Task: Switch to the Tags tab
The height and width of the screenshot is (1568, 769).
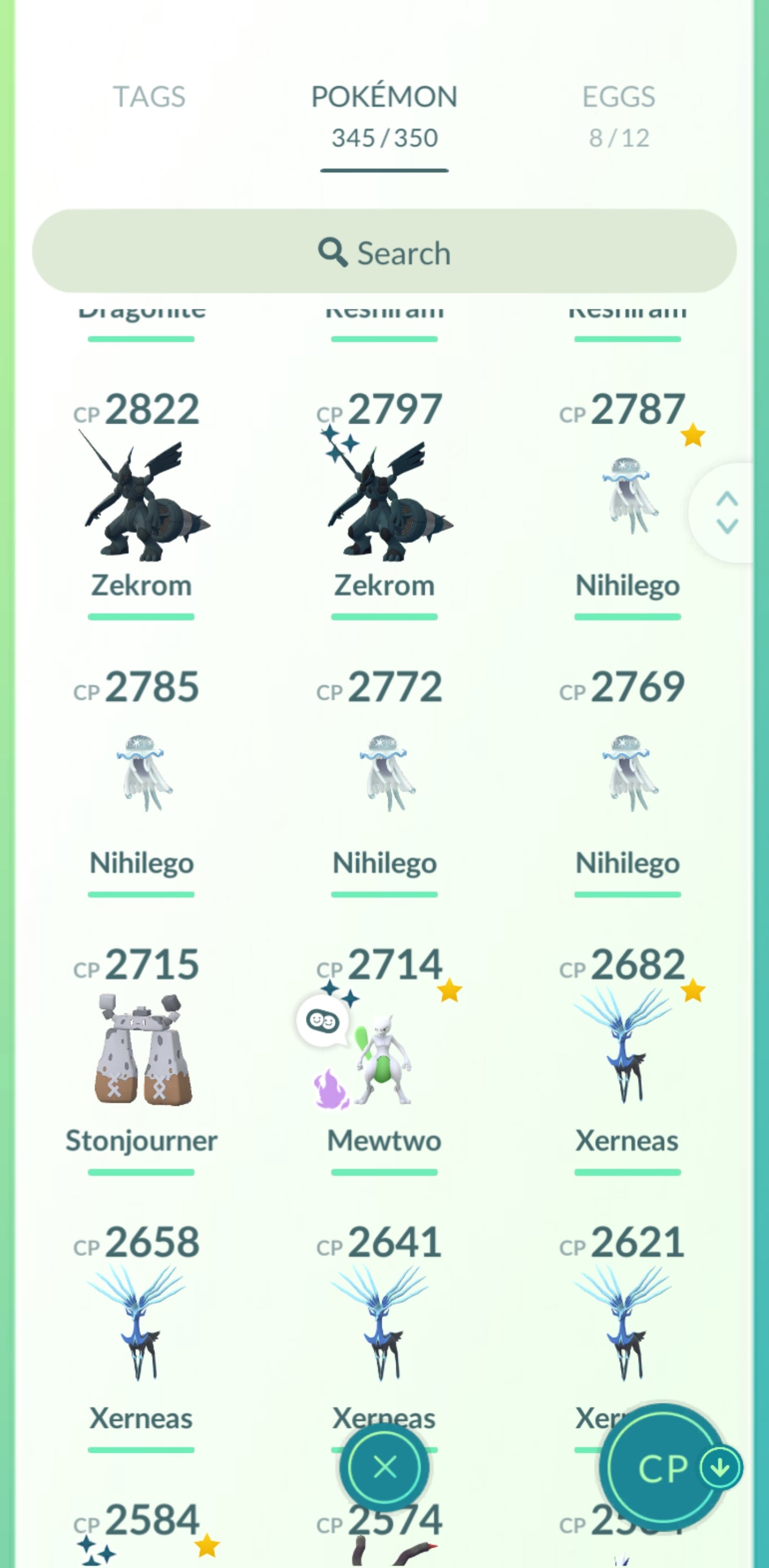Action: coord(149,97)
